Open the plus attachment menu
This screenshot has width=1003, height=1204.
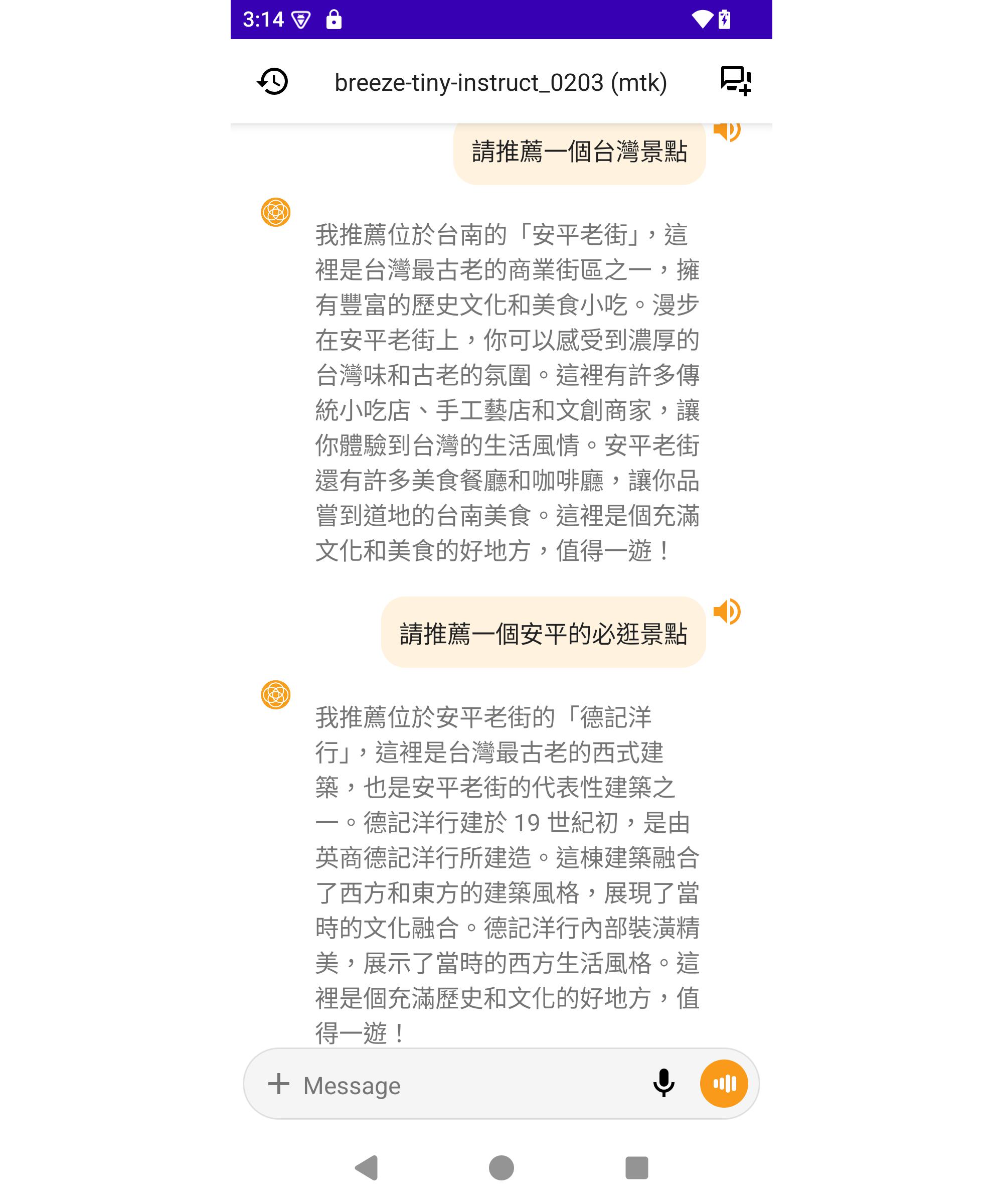(x=278, y=1084)
